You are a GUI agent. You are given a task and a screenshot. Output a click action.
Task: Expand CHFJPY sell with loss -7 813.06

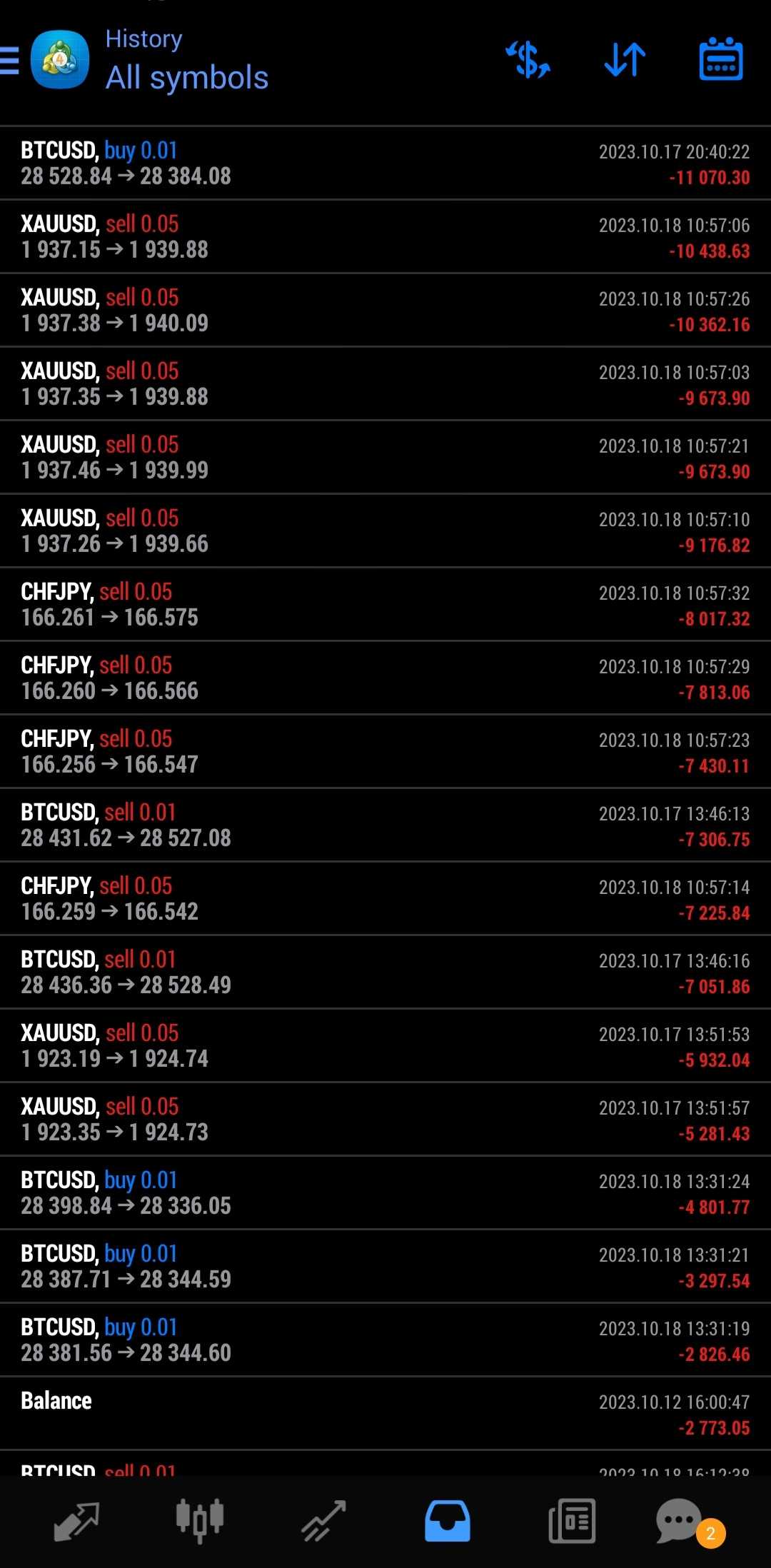point(385,678)
